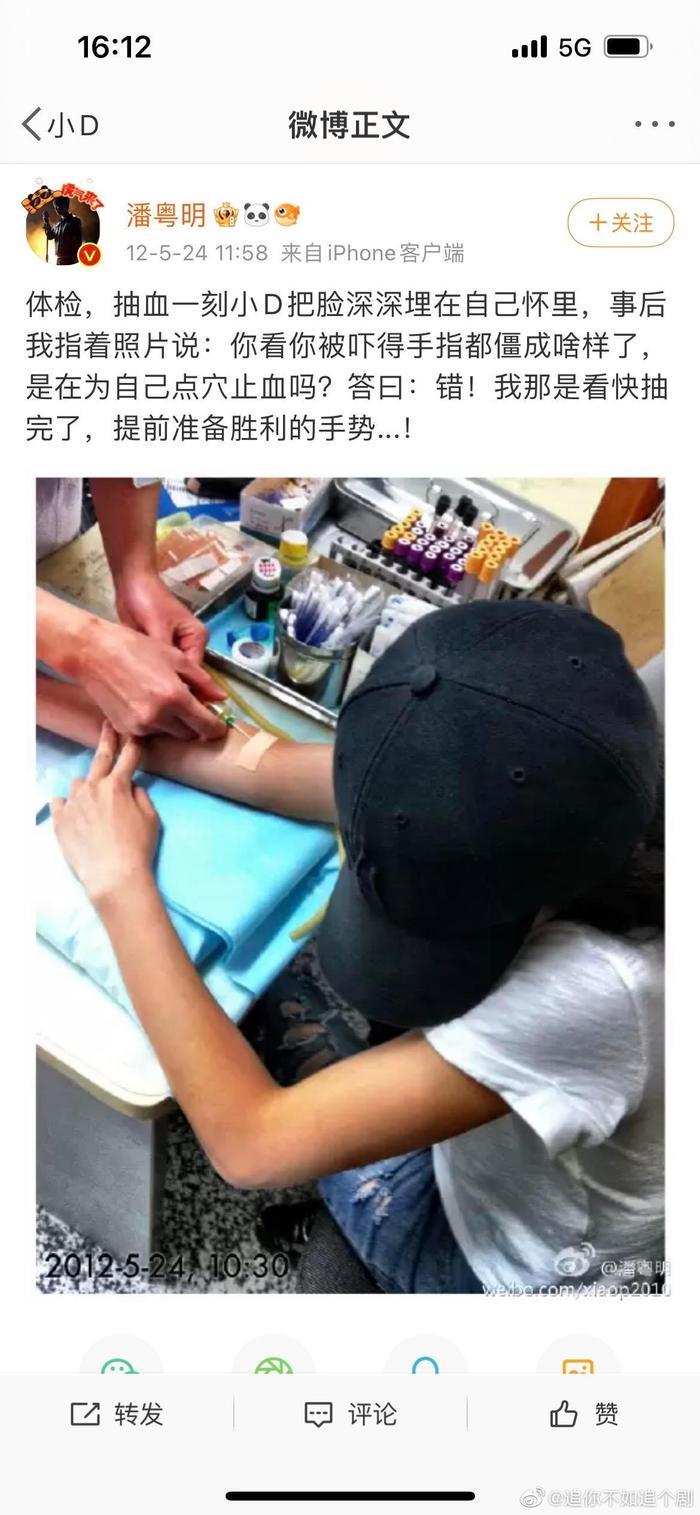Open the blood-draw photo in the post
The height and width of the screenshot is (1515, 700).
350,885
